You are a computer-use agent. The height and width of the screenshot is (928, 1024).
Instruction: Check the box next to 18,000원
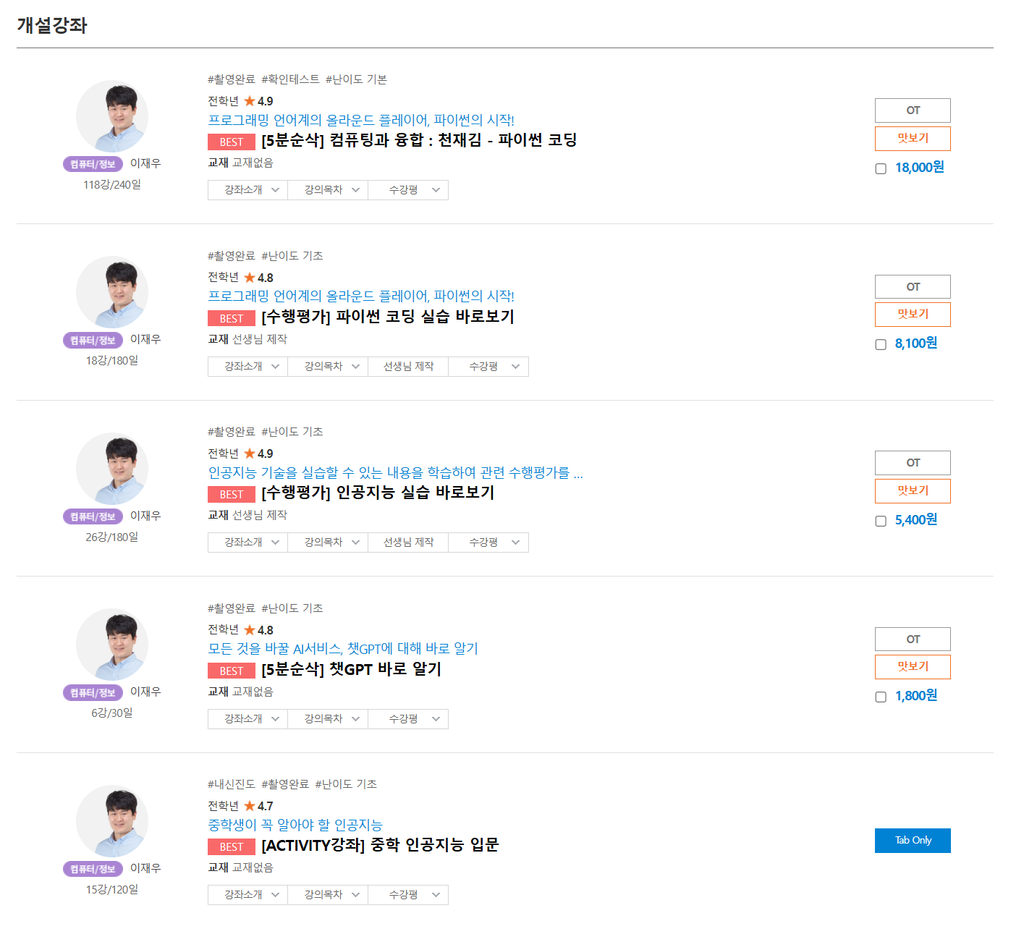click(x=880, y=168)
